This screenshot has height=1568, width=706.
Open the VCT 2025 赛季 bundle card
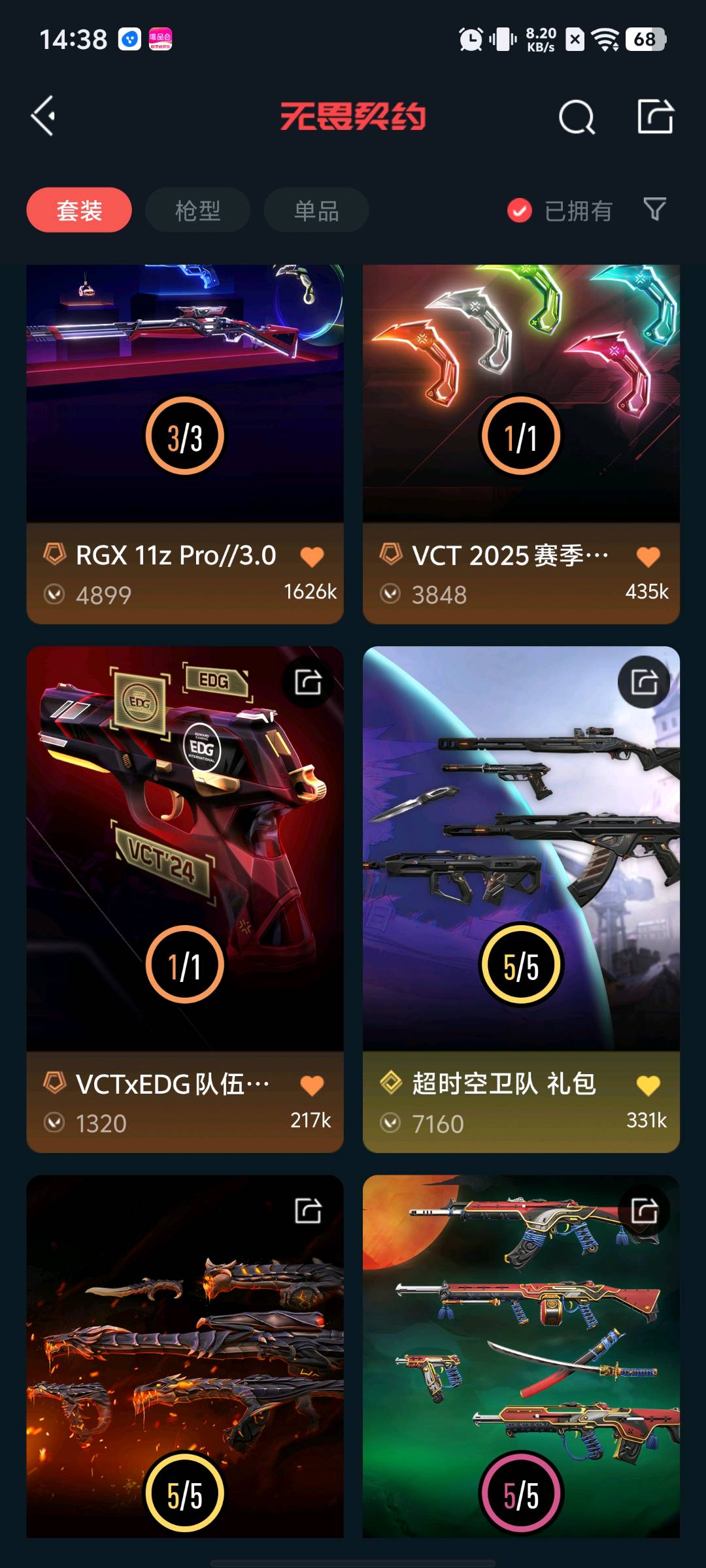point(521,392)
